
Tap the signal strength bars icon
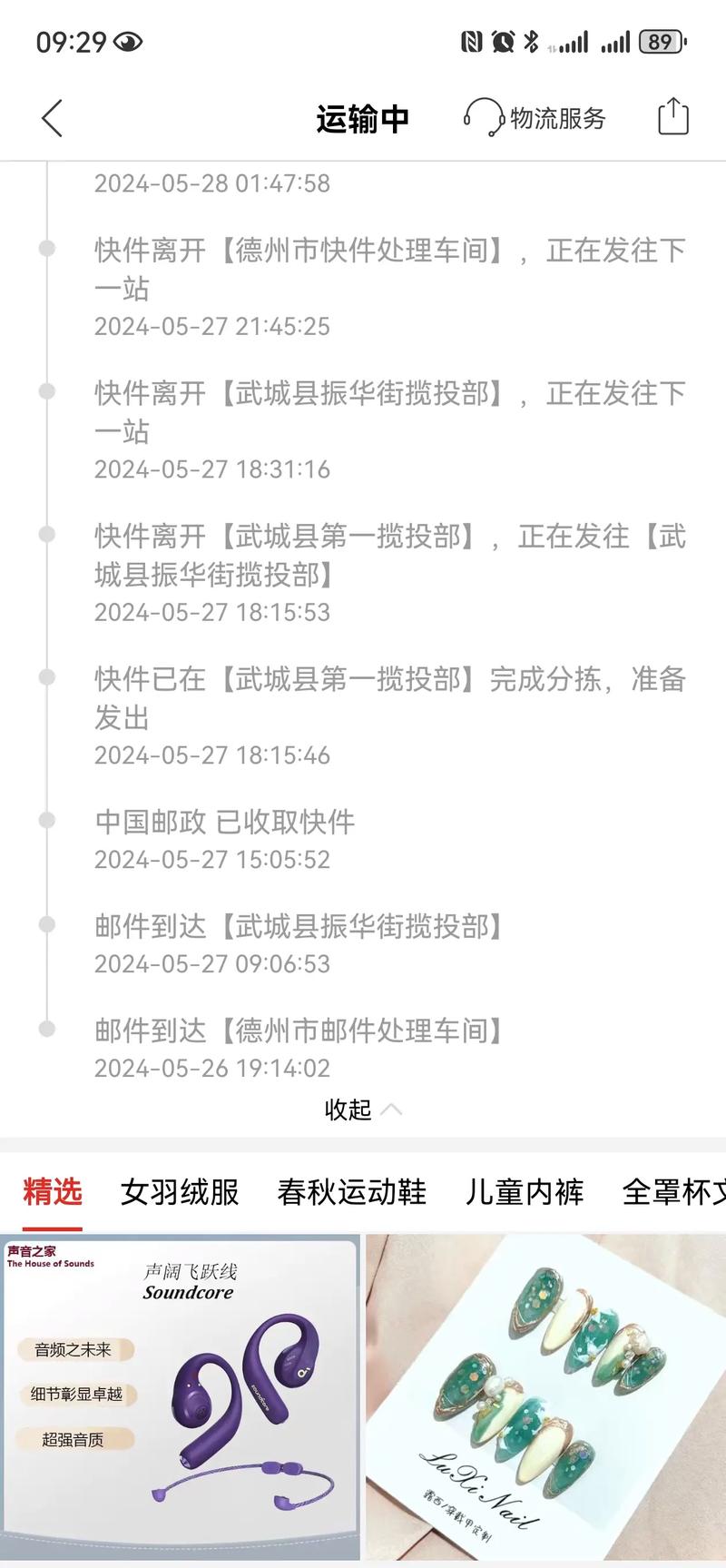574,40
